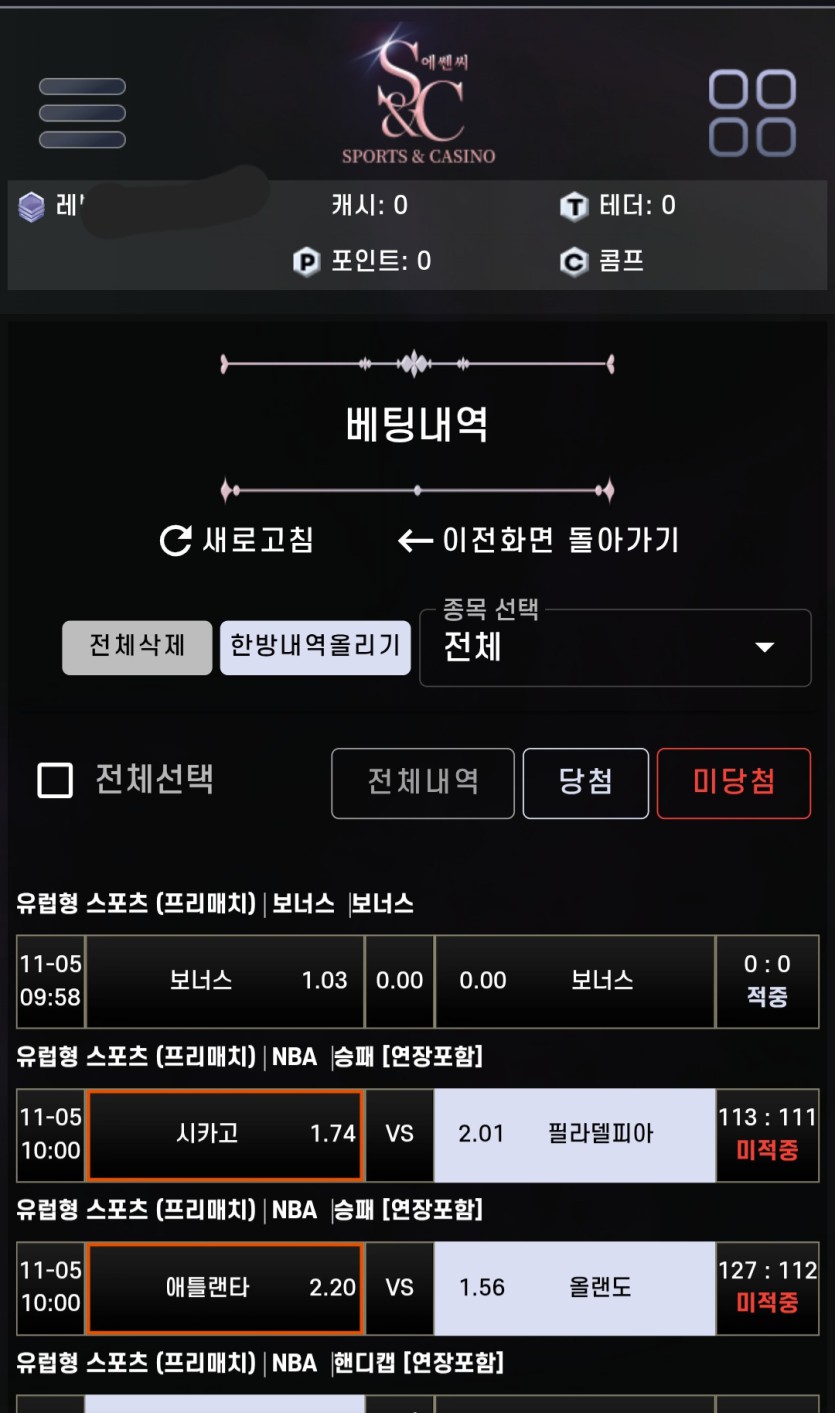Viewport: 835px width, 1413px height.
Task: Expand the 종목 선택 dropdown
Action: coord(615,648)
